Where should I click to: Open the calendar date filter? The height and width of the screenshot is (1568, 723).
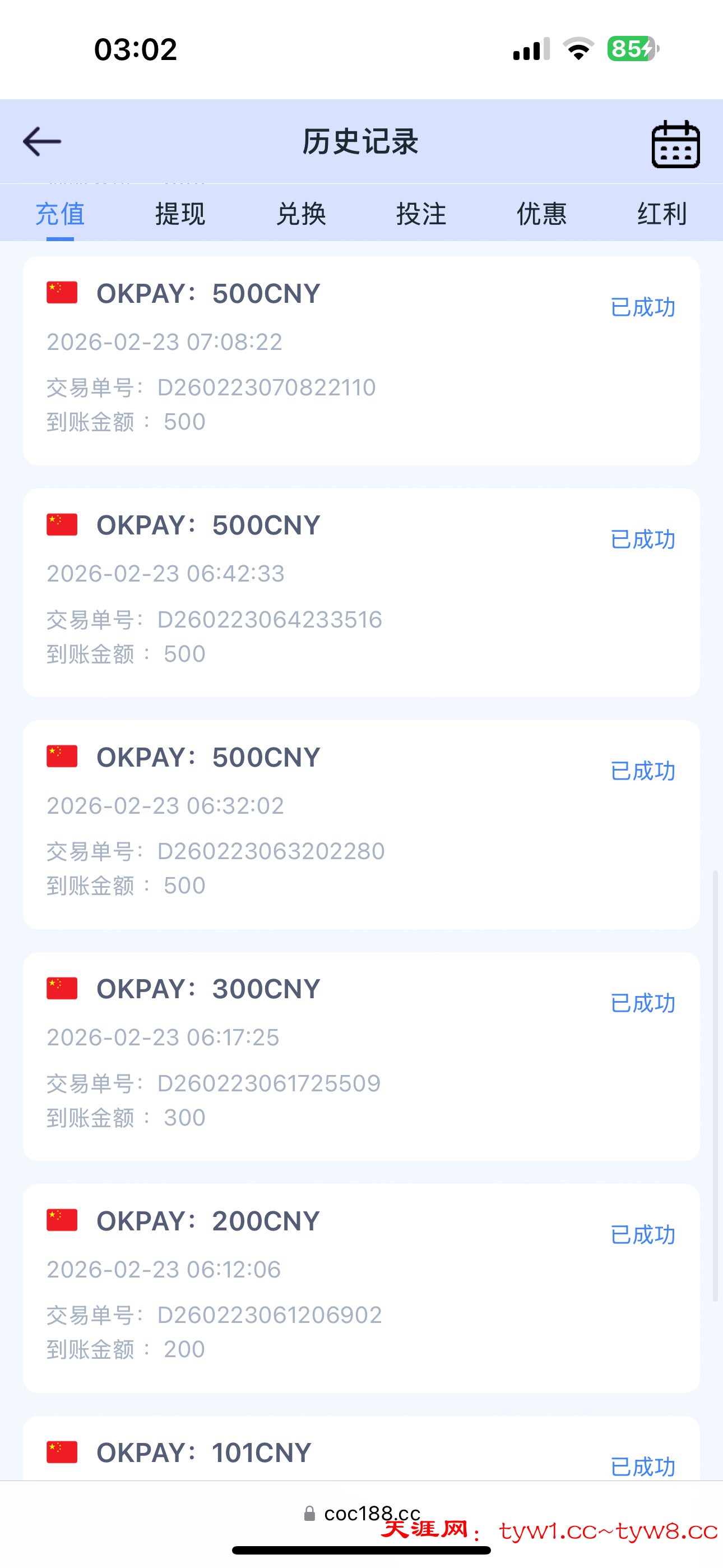675,144
